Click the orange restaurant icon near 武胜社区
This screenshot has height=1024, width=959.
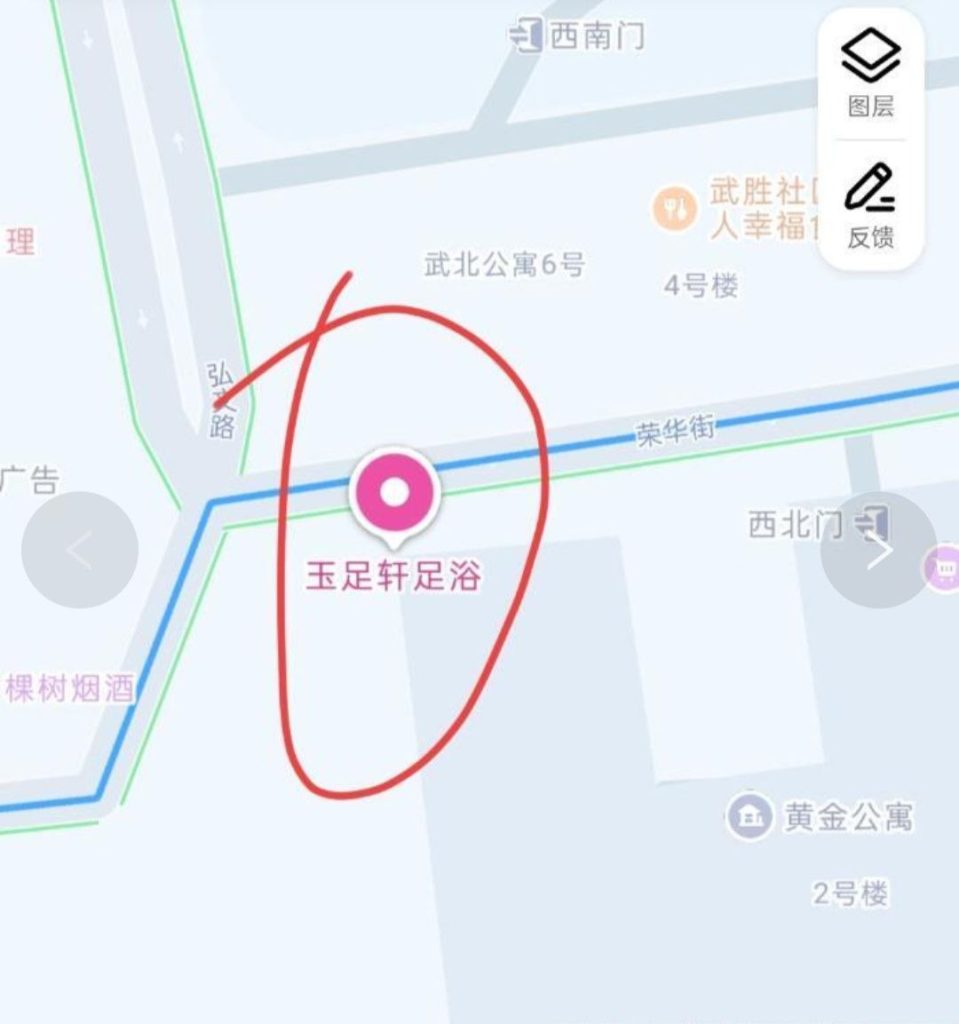[x=674, y=210]
